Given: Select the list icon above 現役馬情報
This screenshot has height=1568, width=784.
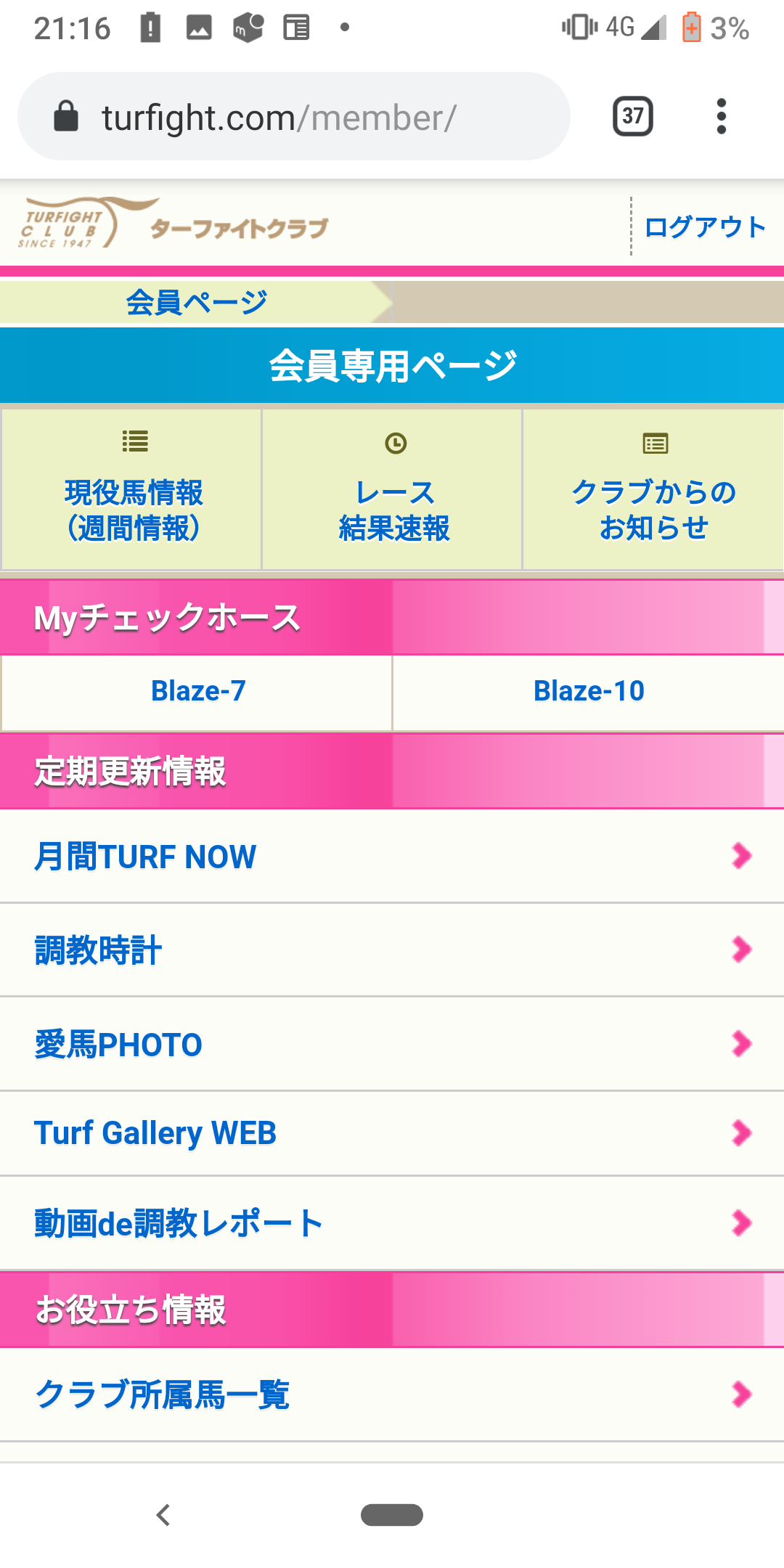Looking at the screenshot, I should tap(135, 441).
